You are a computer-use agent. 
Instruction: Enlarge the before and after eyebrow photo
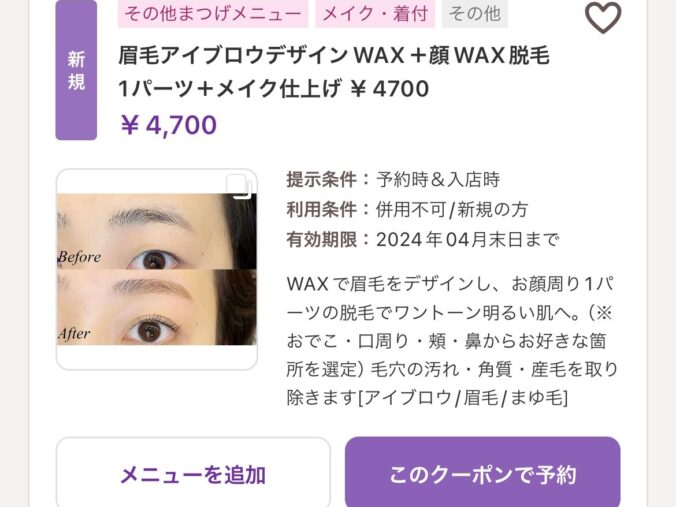click(x=157, y=269)
